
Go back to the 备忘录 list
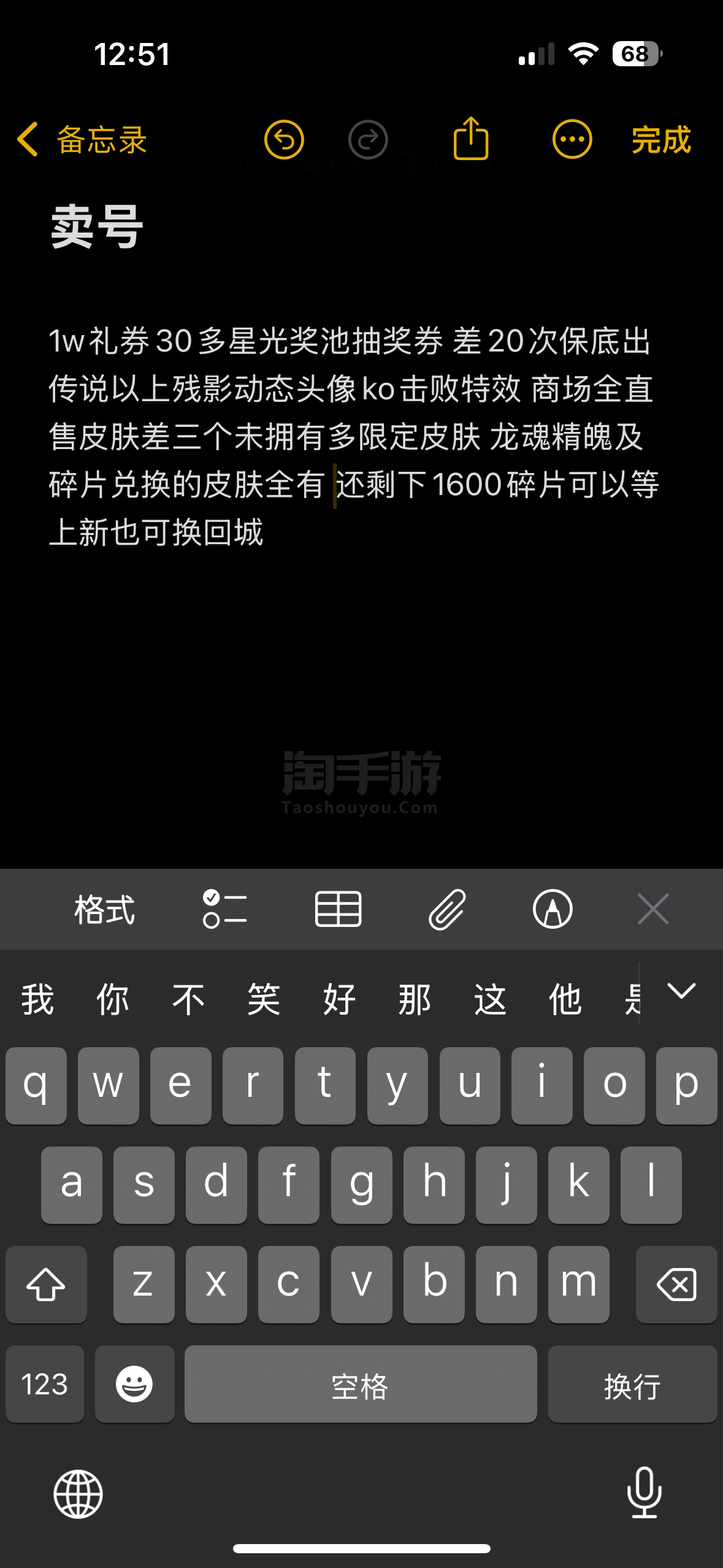click(83, 140)
